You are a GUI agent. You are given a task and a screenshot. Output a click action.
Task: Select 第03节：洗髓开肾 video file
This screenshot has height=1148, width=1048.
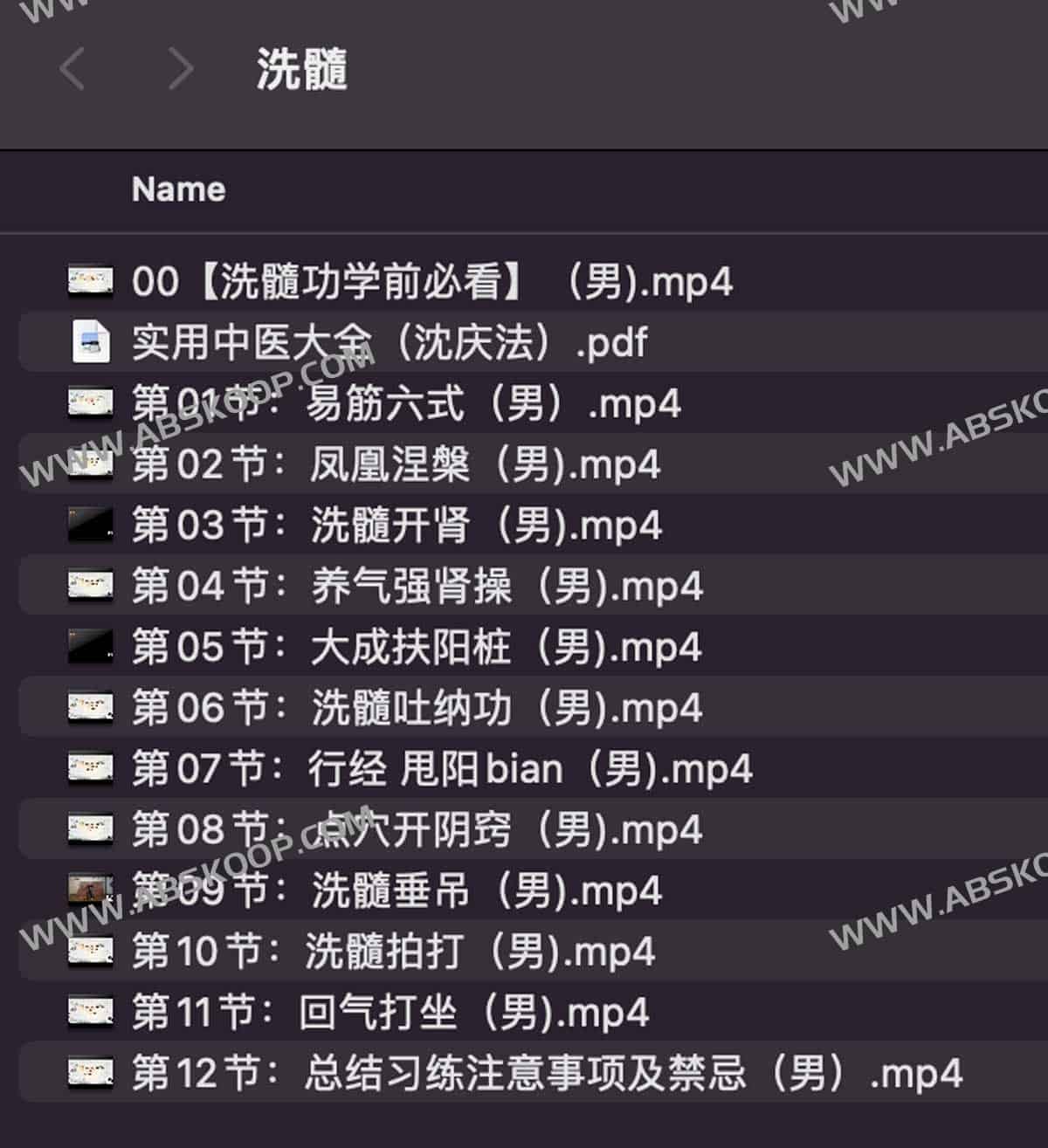(396, 526)
